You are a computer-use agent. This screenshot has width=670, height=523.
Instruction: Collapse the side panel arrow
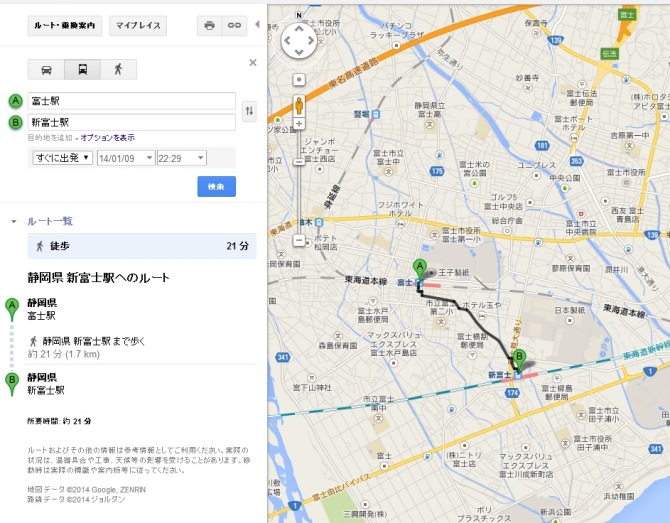(x=258, y=23)
